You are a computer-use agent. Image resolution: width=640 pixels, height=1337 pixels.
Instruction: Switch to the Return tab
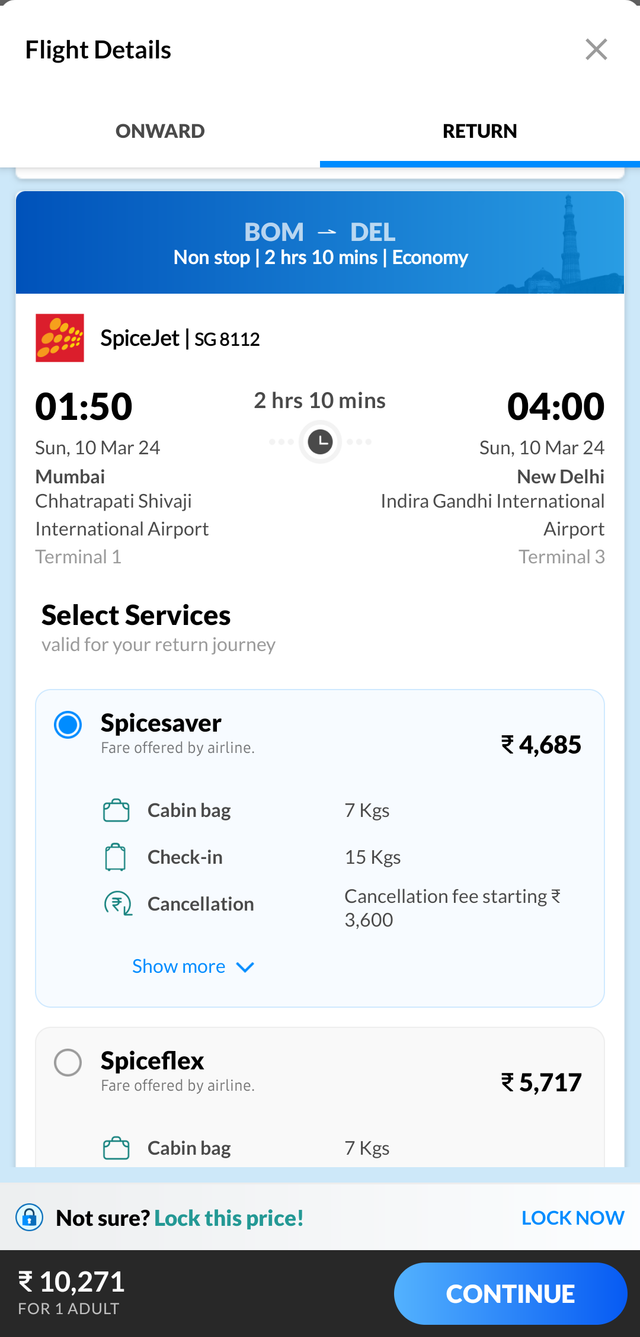pos(480,131)
